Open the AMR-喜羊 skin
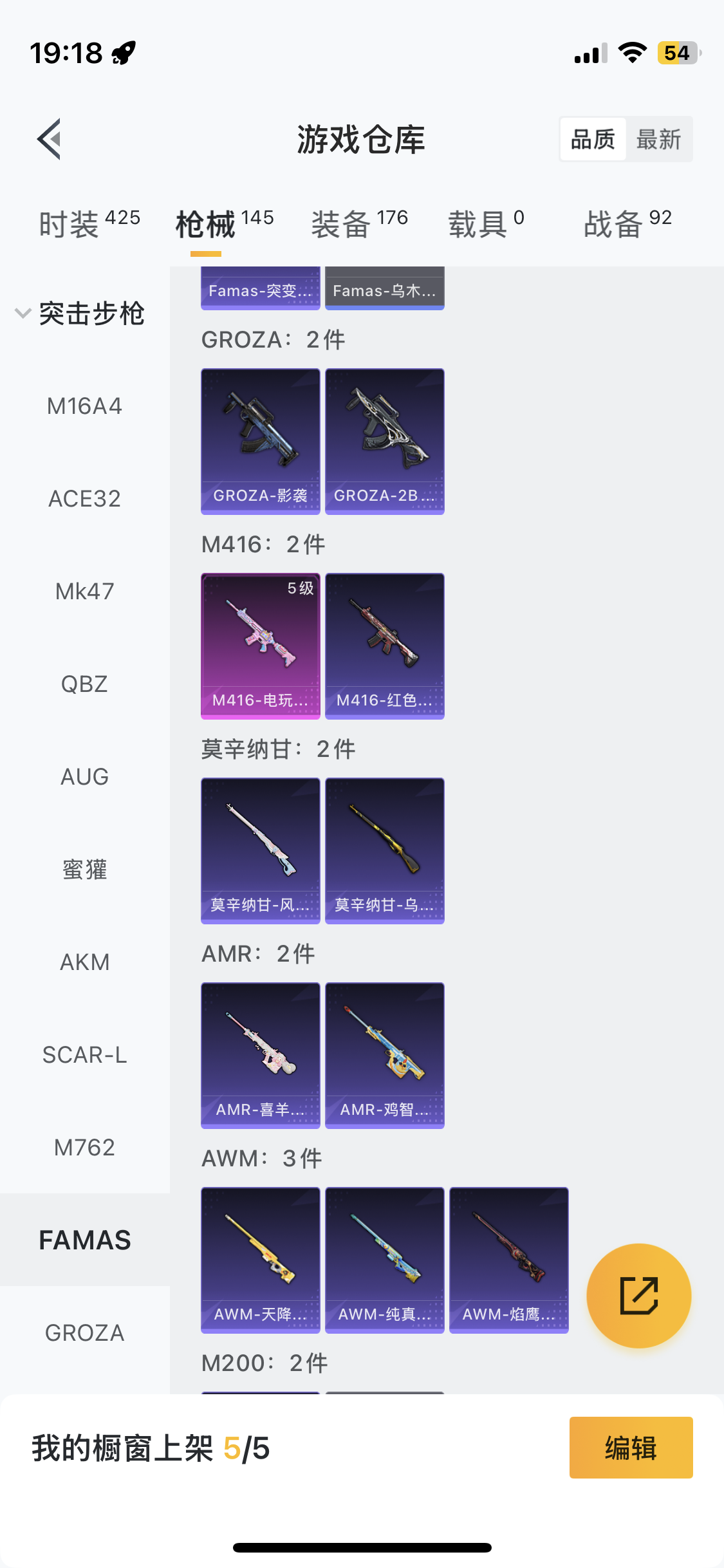Image resolution: width=724 pixels, height=1568 pixels. pos(260,1055)
